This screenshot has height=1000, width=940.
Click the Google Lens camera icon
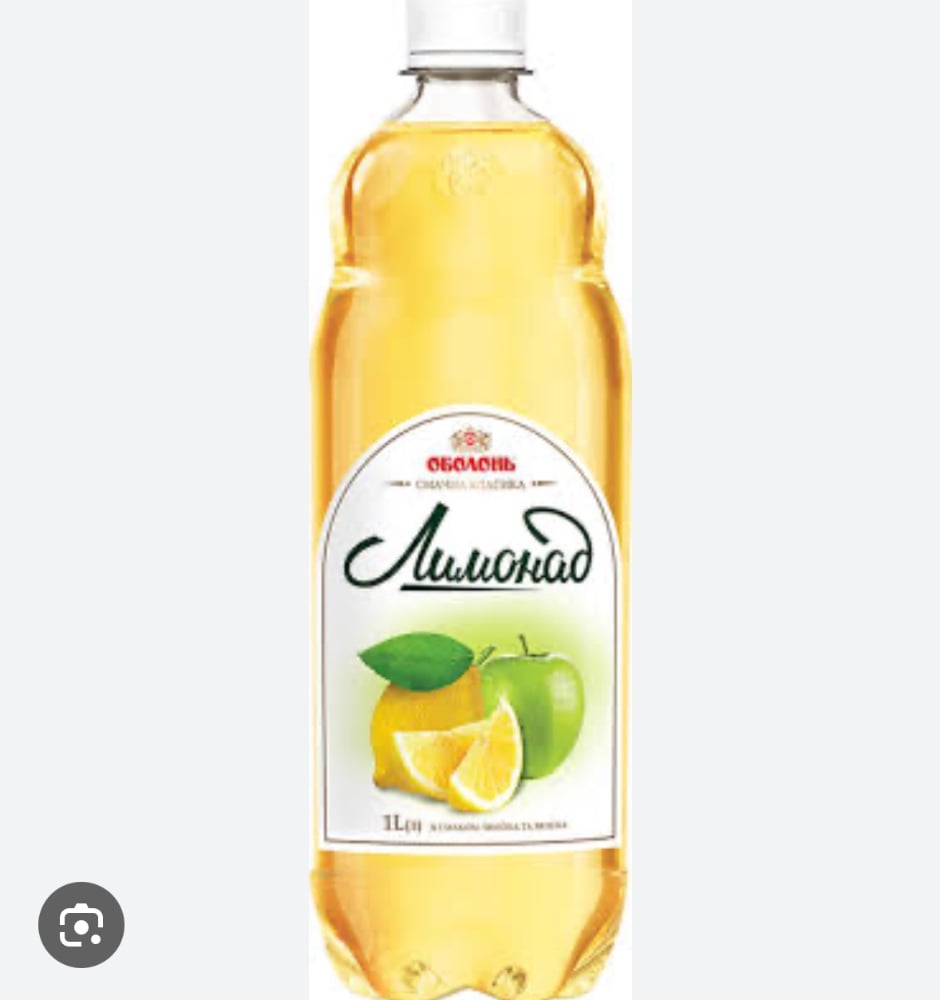[x=80, y=924]
